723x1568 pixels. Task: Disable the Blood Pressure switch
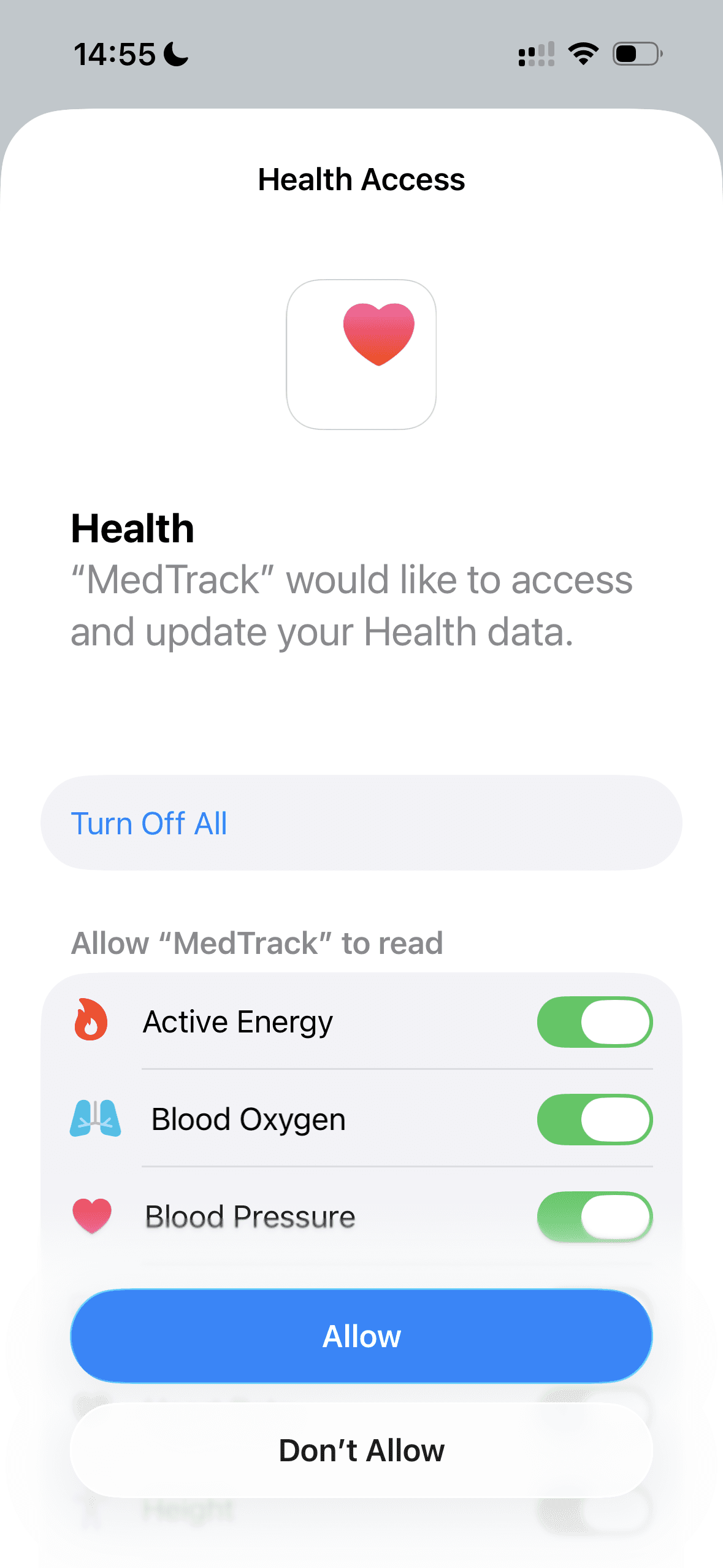[594, 1216]
